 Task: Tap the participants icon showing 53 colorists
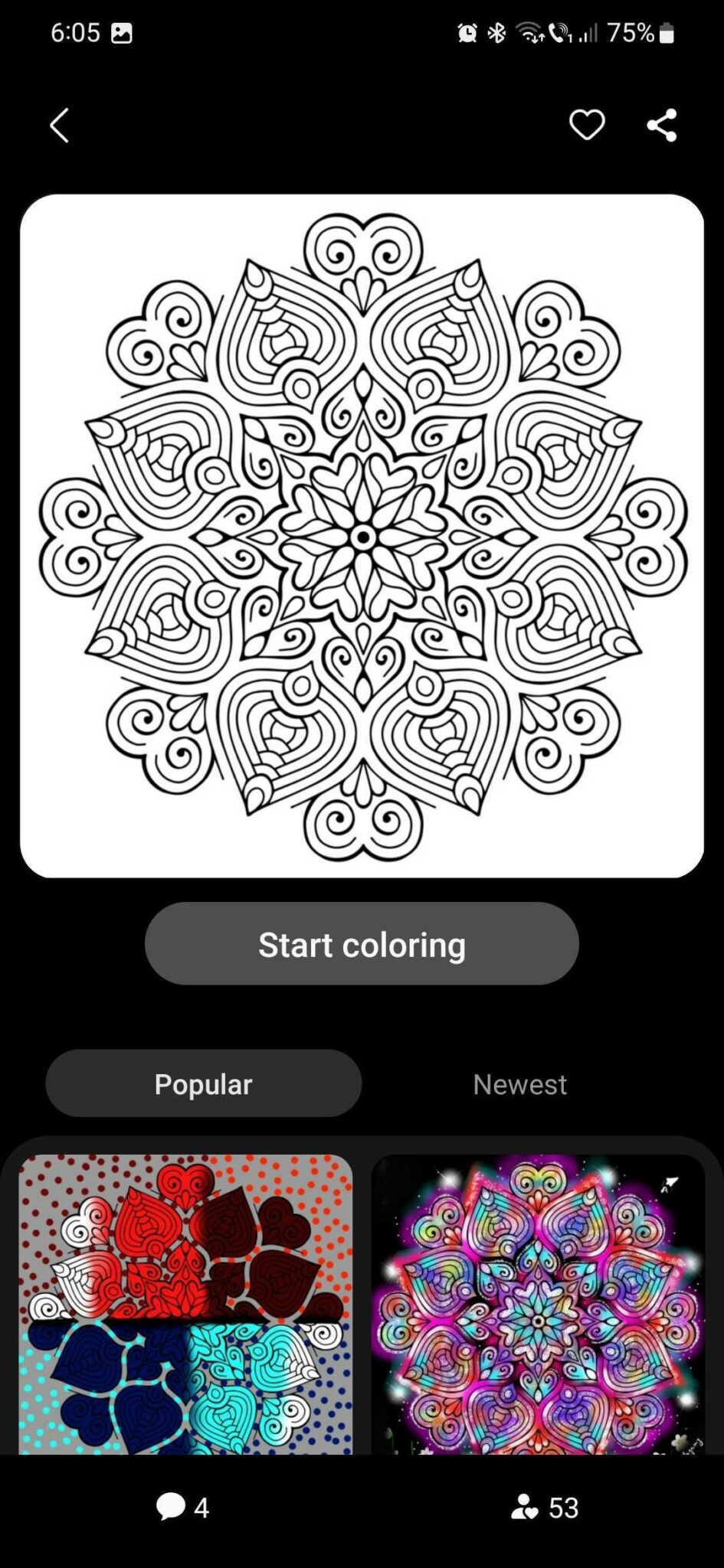pos(525,1507)
